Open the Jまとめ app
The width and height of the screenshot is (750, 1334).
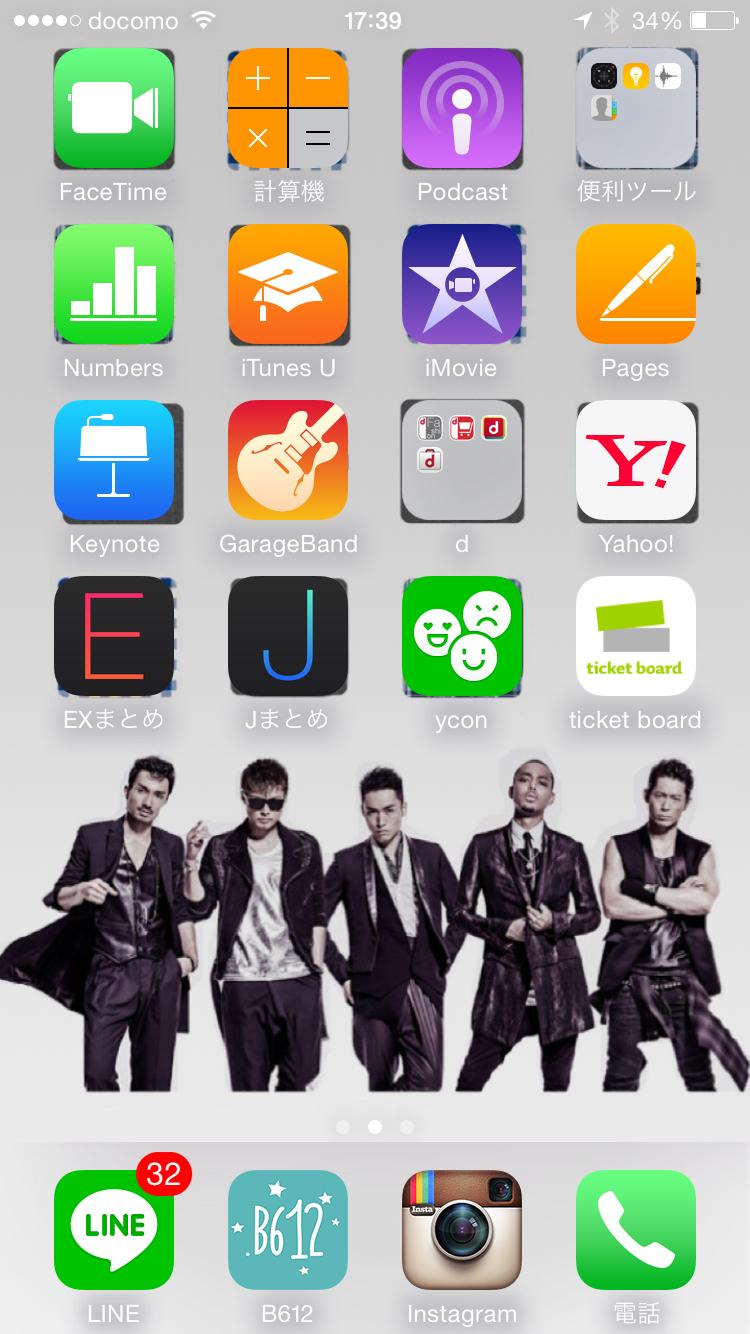coord(288,636)
